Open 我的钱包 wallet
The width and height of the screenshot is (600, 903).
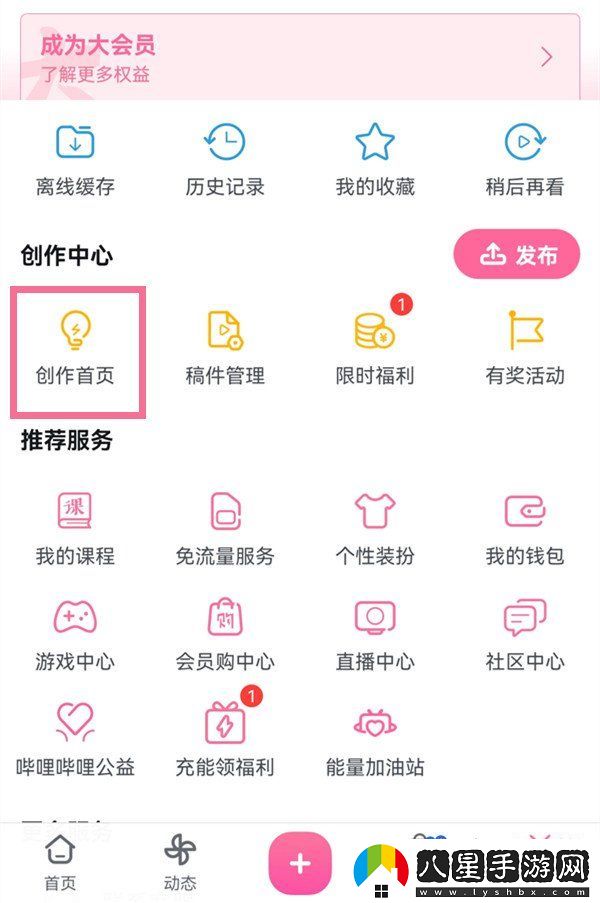[524, 530]
